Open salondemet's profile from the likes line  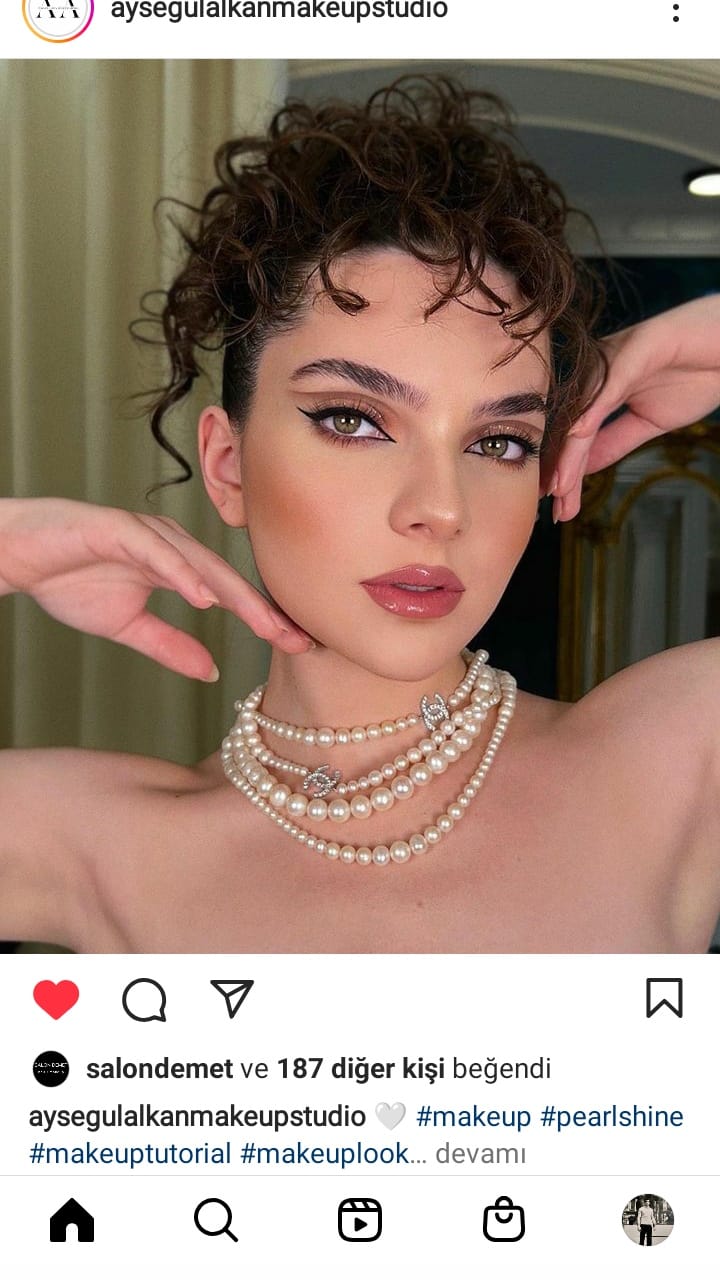160,1068
